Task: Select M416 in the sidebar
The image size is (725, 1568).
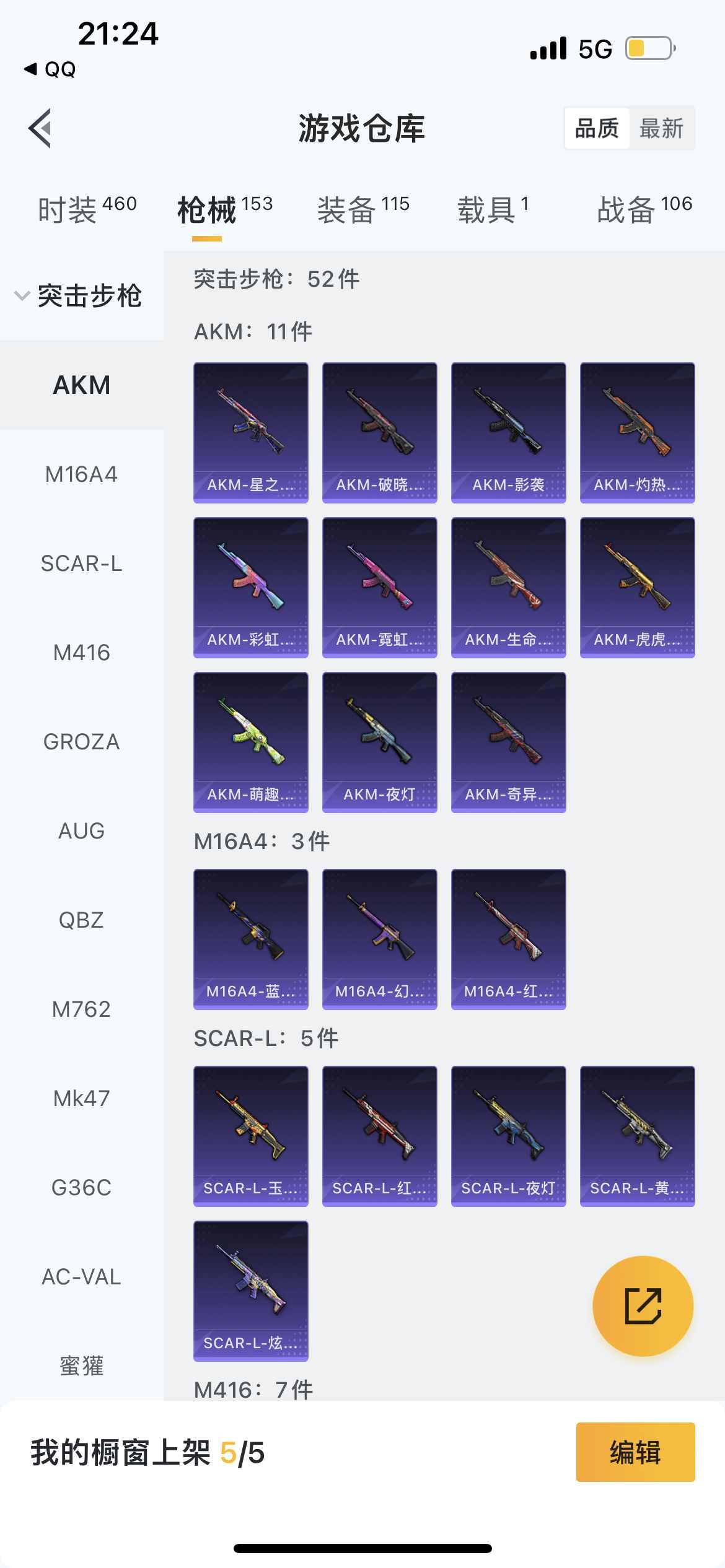Action: (x=81, y=653)
